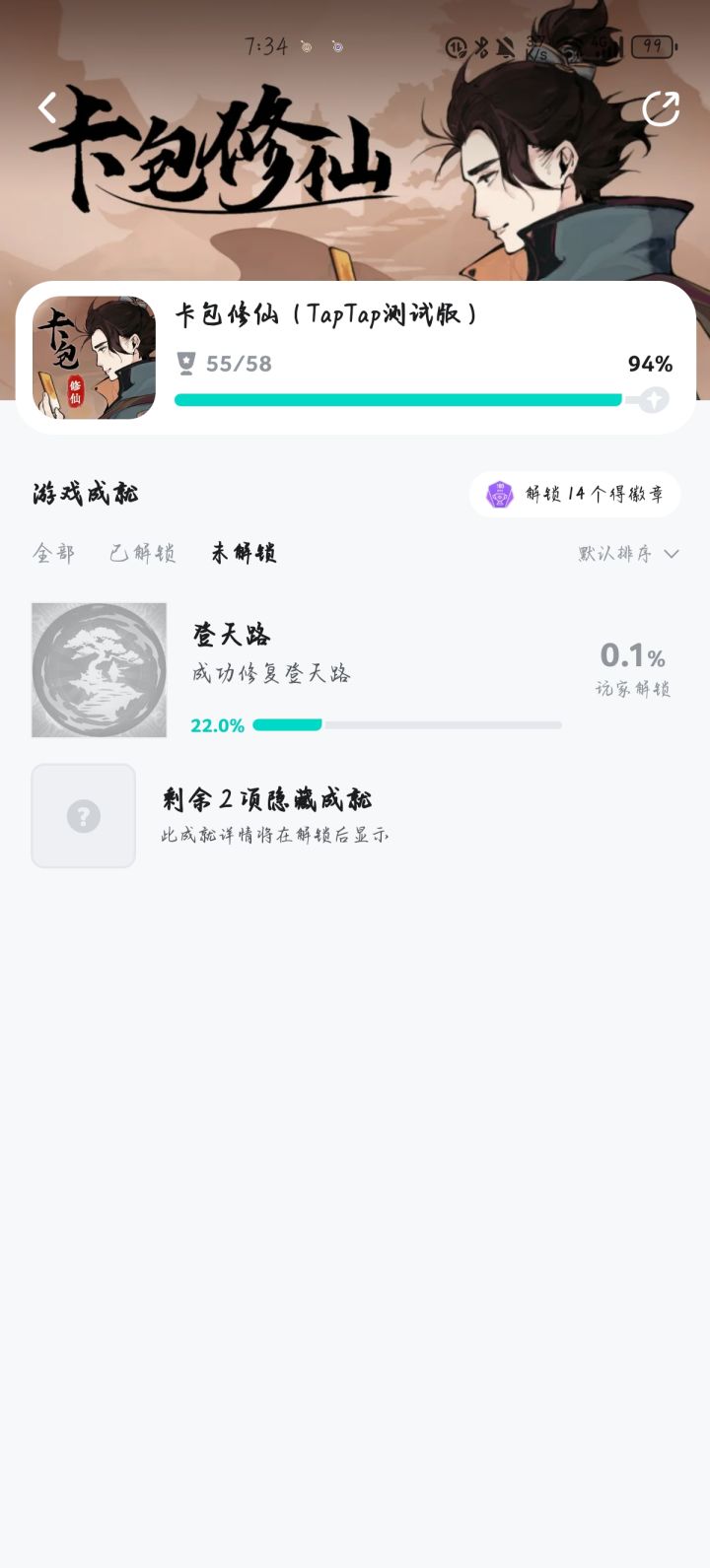Tap the alarm clock status bar icon
Screen dimensions: 710x1568
tap(457, 47)
